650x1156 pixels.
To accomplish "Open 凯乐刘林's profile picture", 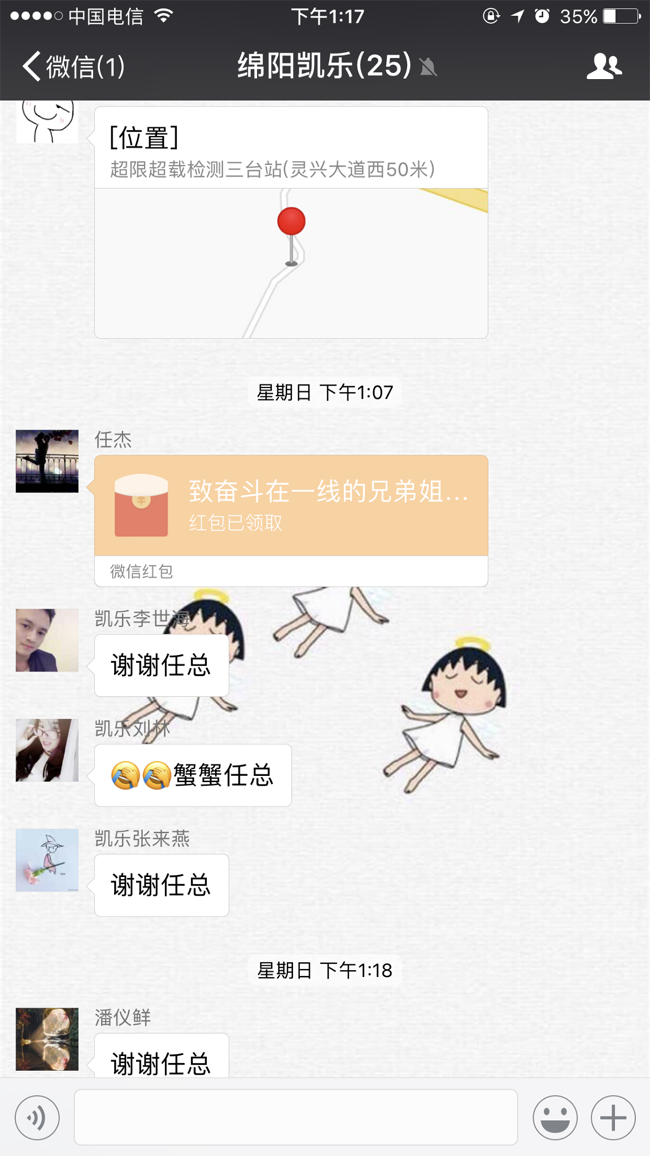I will [x=47, y=750].
